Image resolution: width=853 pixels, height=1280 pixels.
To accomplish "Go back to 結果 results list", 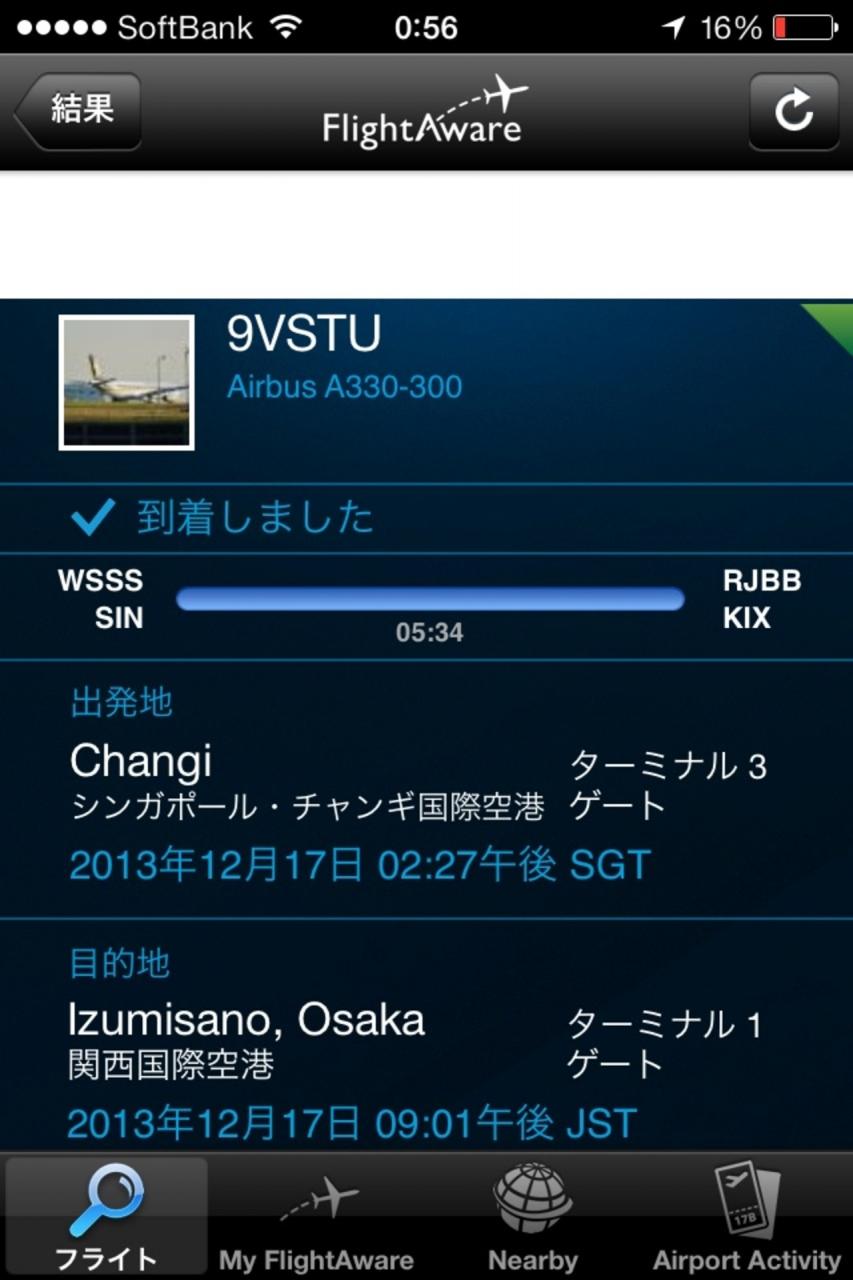I will (78, 111).
